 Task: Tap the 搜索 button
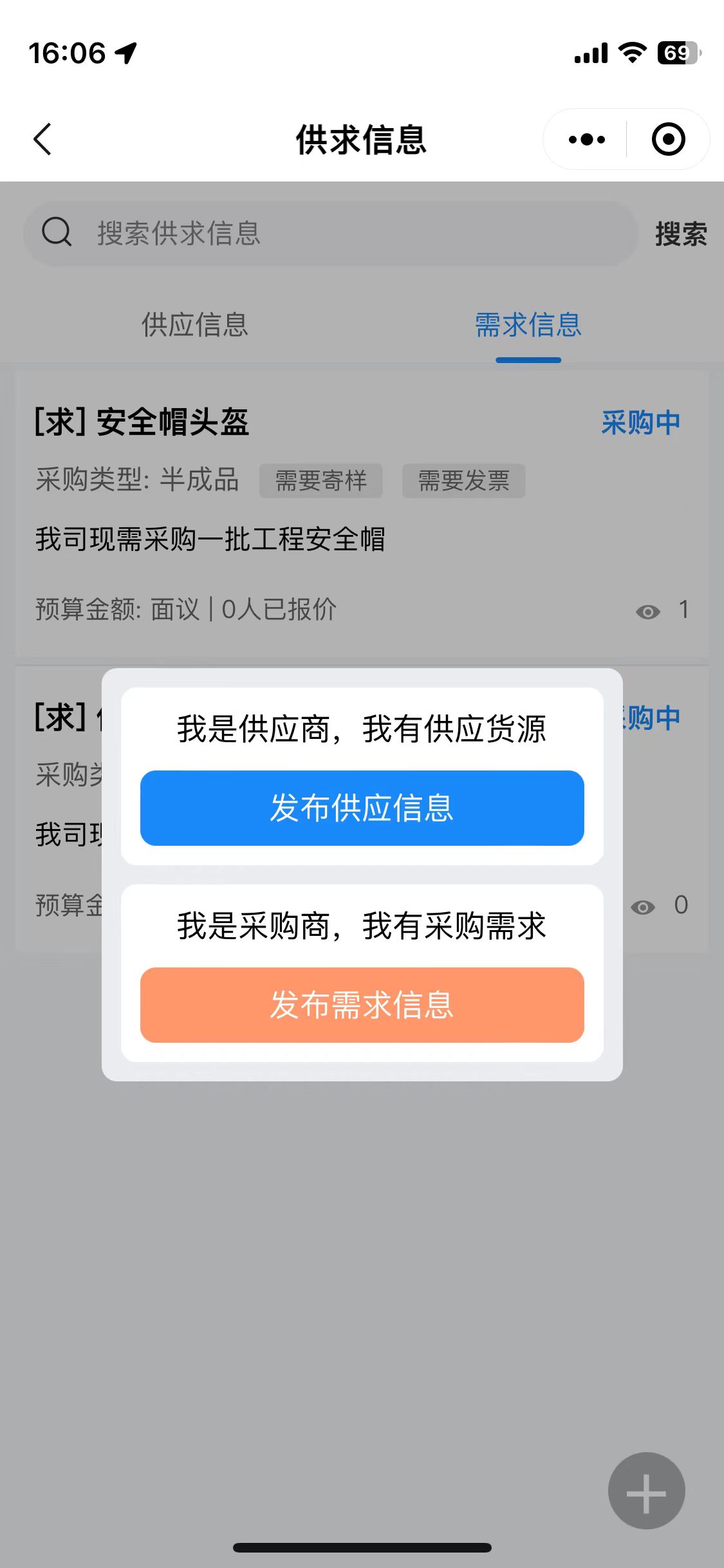coord(680,233)
